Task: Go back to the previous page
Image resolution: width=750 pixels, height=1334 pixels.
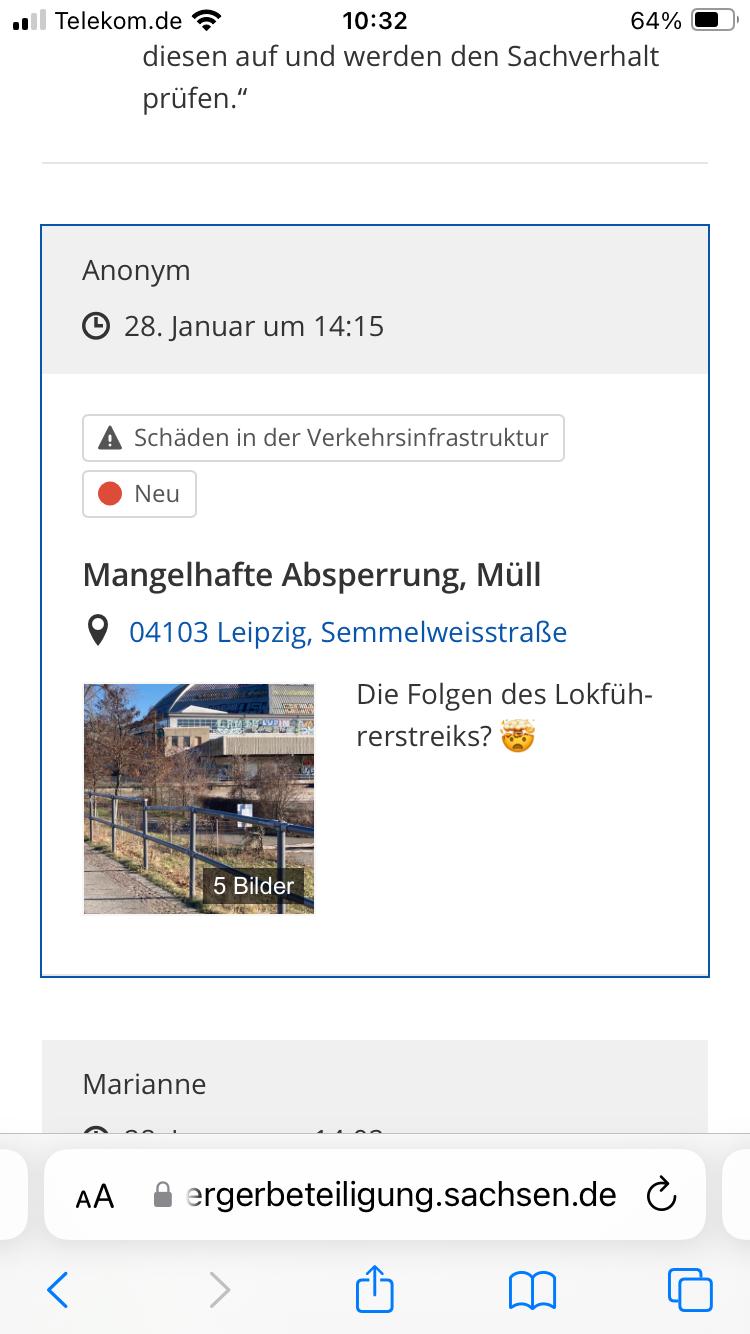Action: [x=58, y=1290]
